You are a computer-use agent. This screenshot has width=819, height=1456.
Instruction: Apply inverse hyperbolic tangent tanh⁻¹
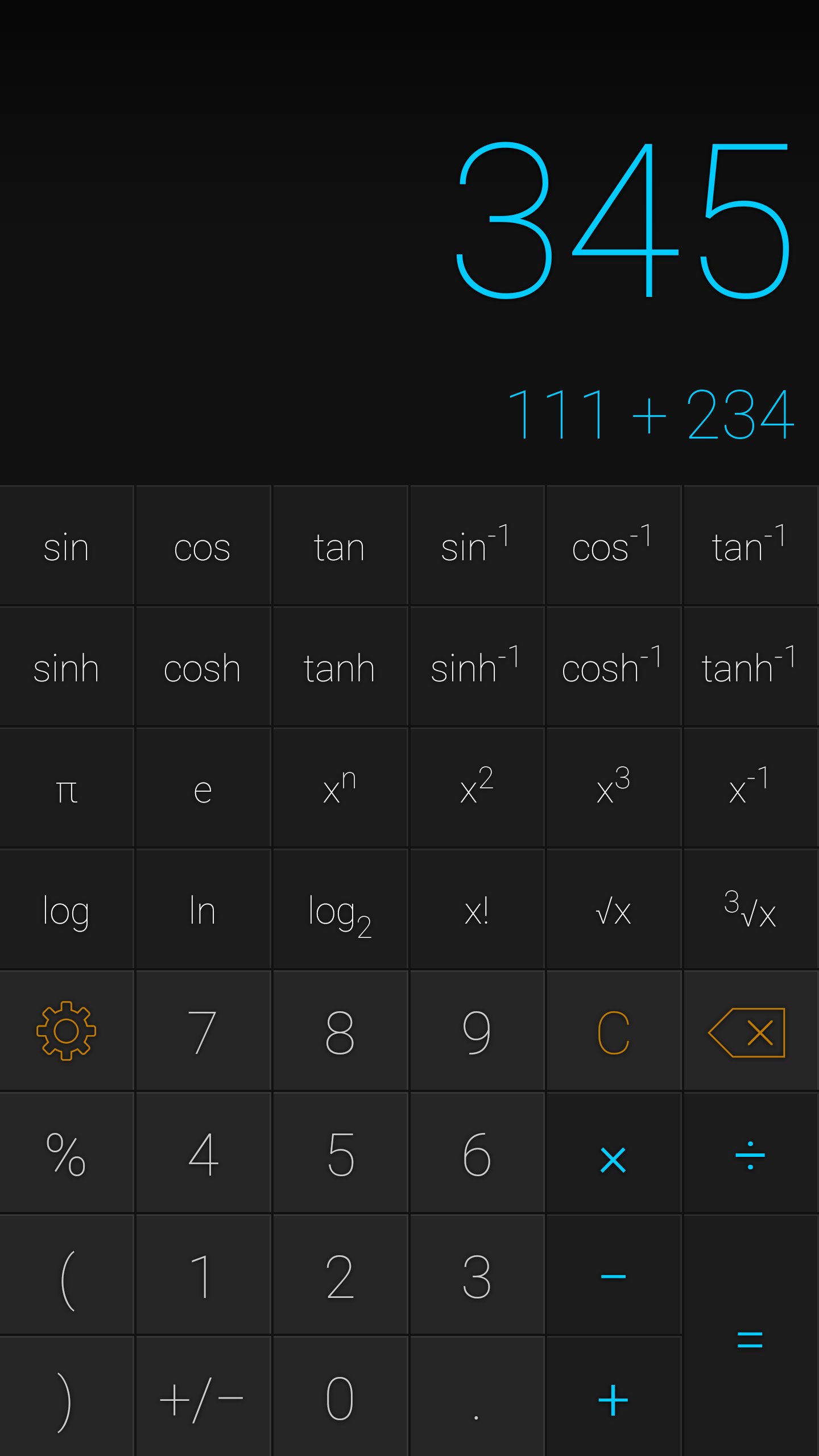[751, 667]
